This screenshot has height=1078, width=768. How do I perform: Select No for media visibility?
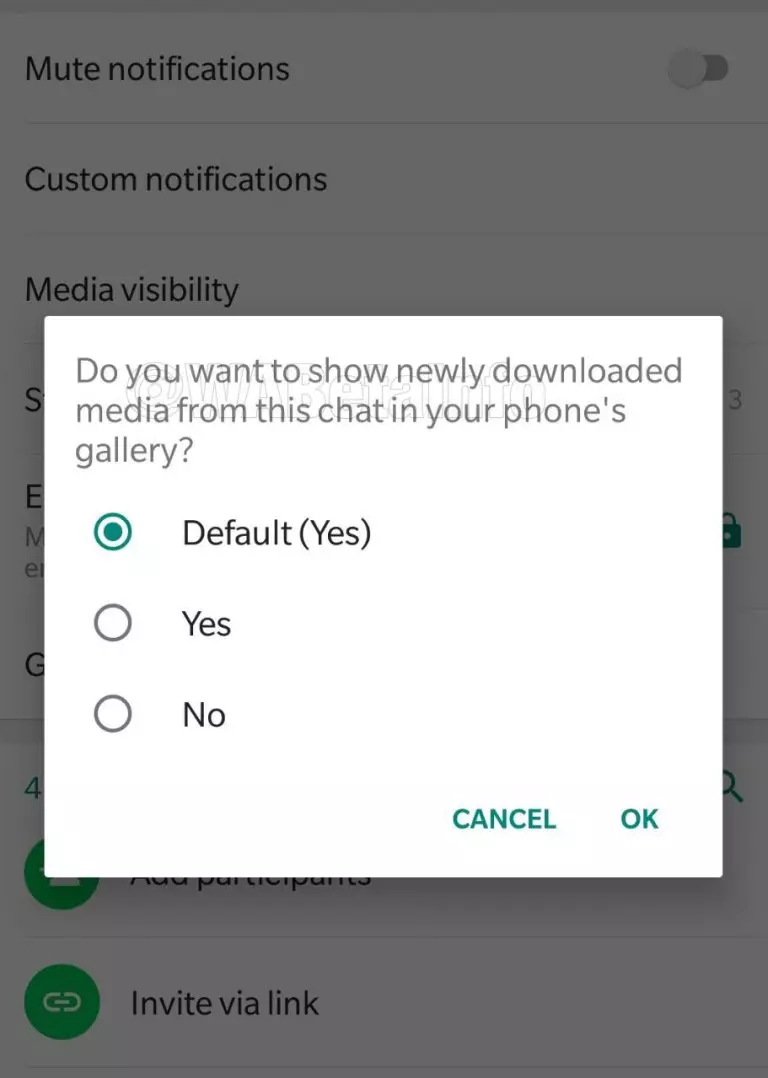point(113,715)
